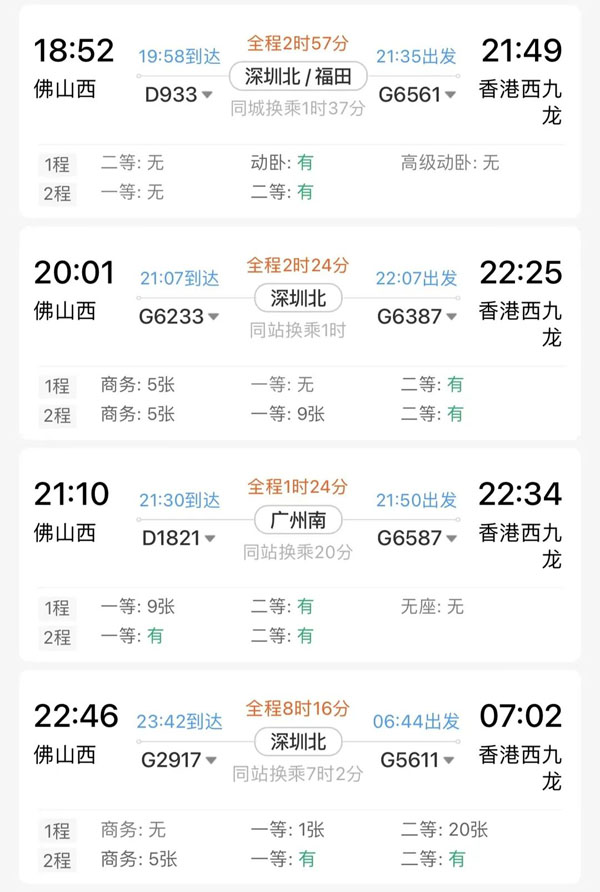Image resolution: width=600 pixels, height=892 pixels.
Task: Expand train G6587 details
Action: click(x=418, y=539)
